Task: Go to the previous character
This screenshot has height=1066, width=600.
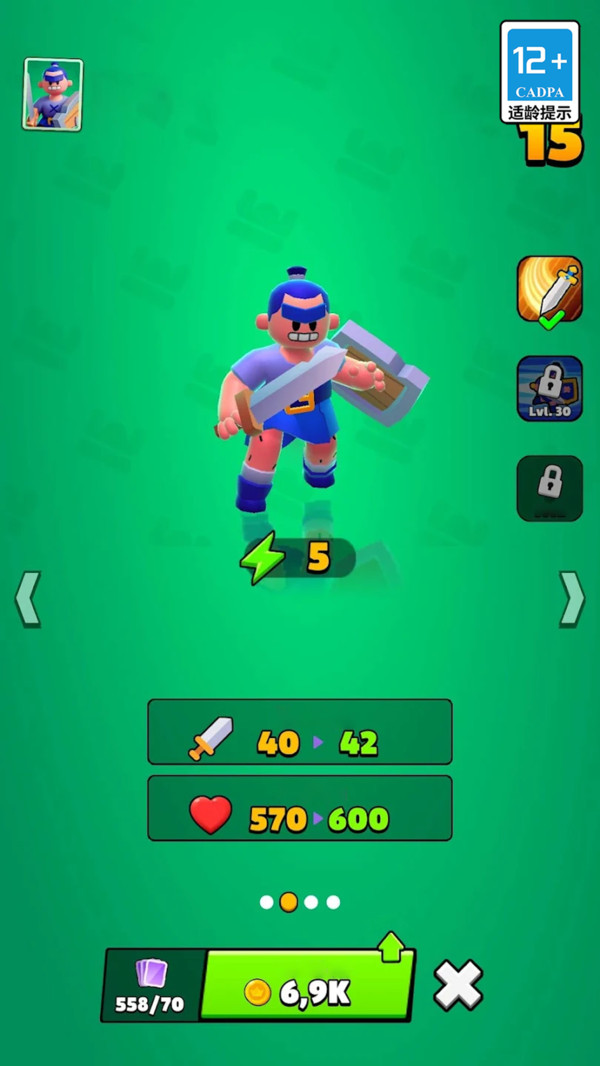Action: pos(28,598)
